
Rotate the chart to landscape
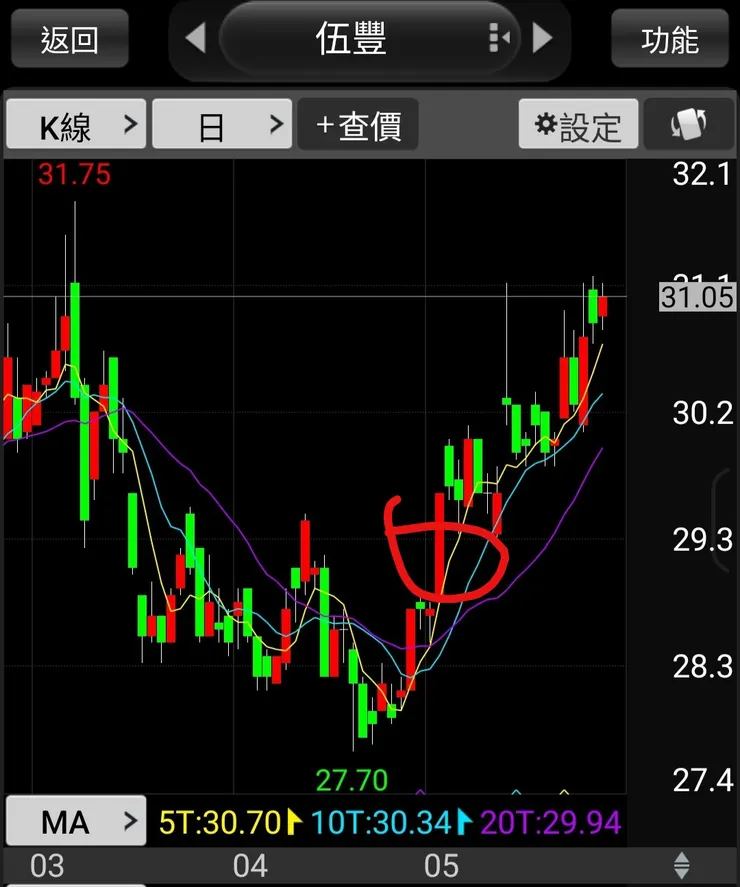pos(689,126)
